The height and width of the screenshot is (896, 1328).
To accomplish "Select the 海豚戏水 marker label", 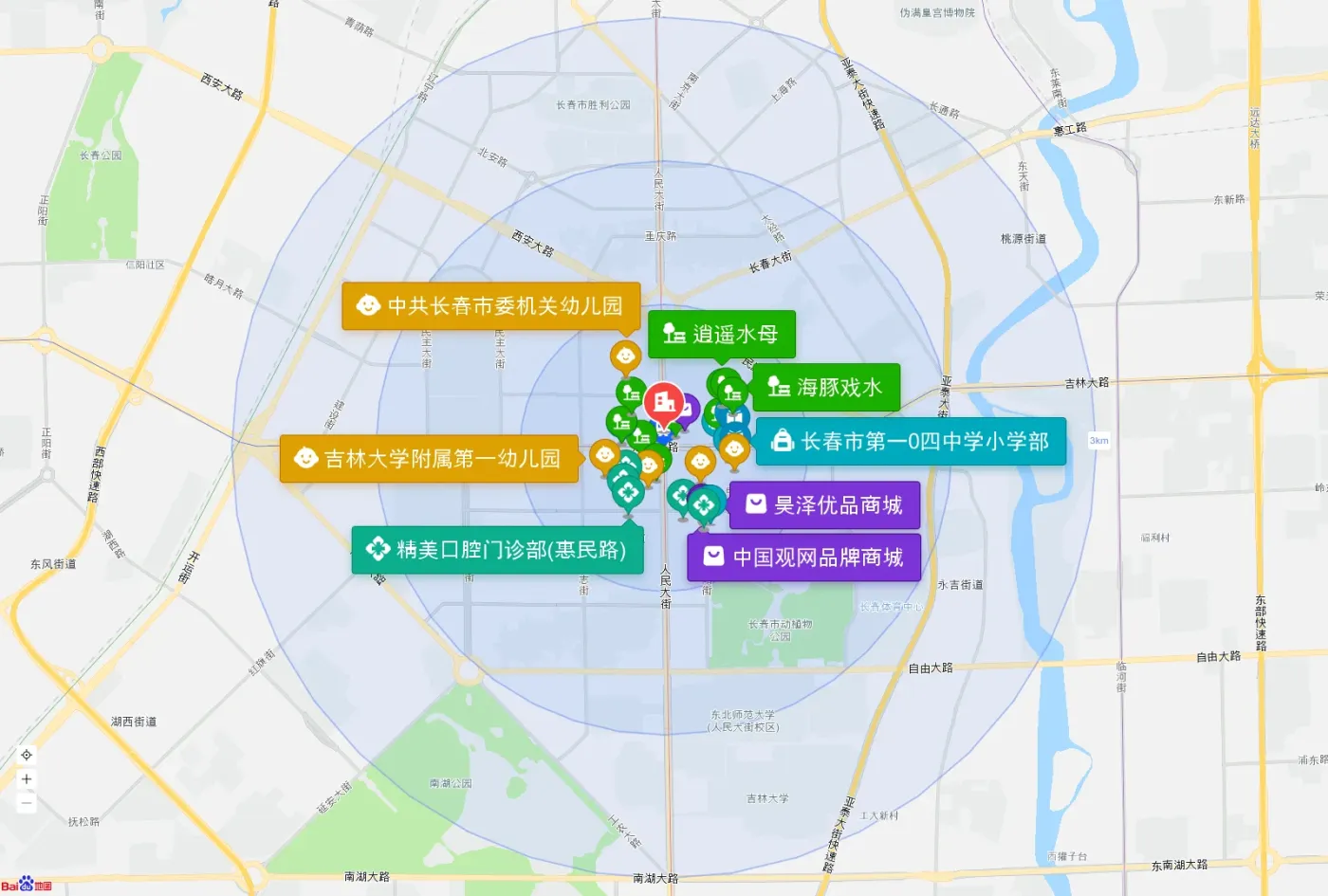I will [826, 387].
